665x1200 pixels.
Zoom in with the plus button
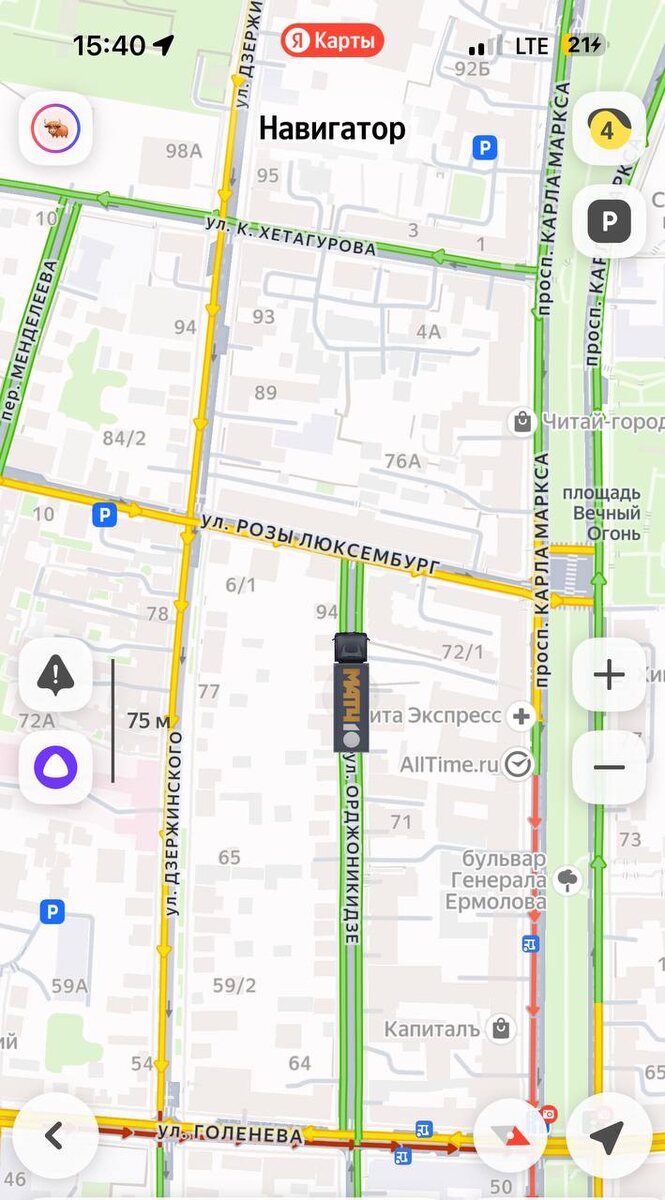pyautogui.click(x=609, y=675)
